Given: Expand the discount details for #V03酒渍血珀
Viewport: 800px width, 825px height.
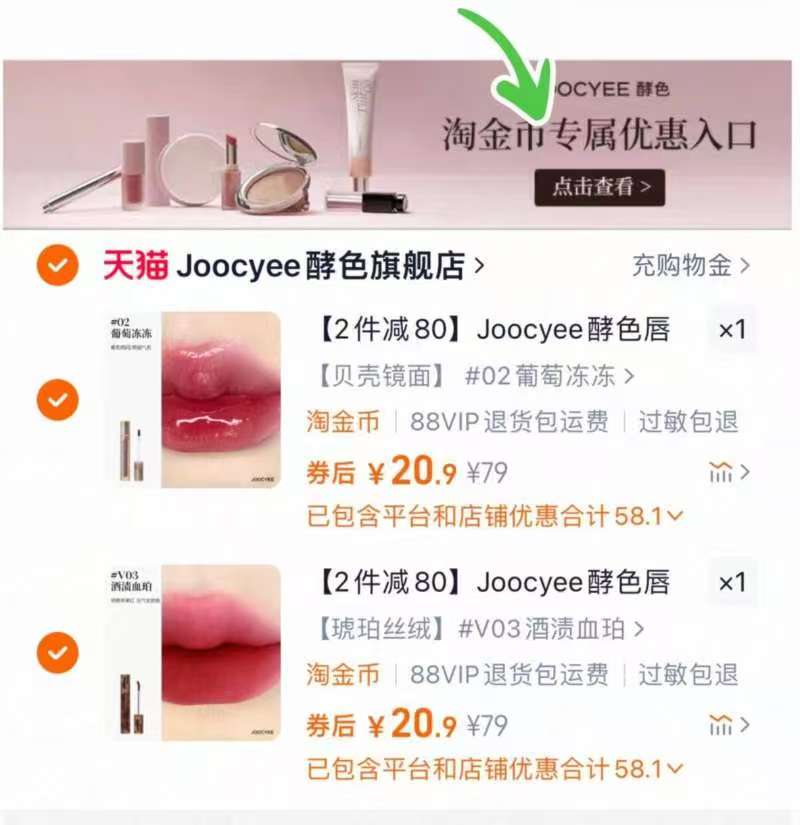Looking at the screenshot, I should [494, 769].
